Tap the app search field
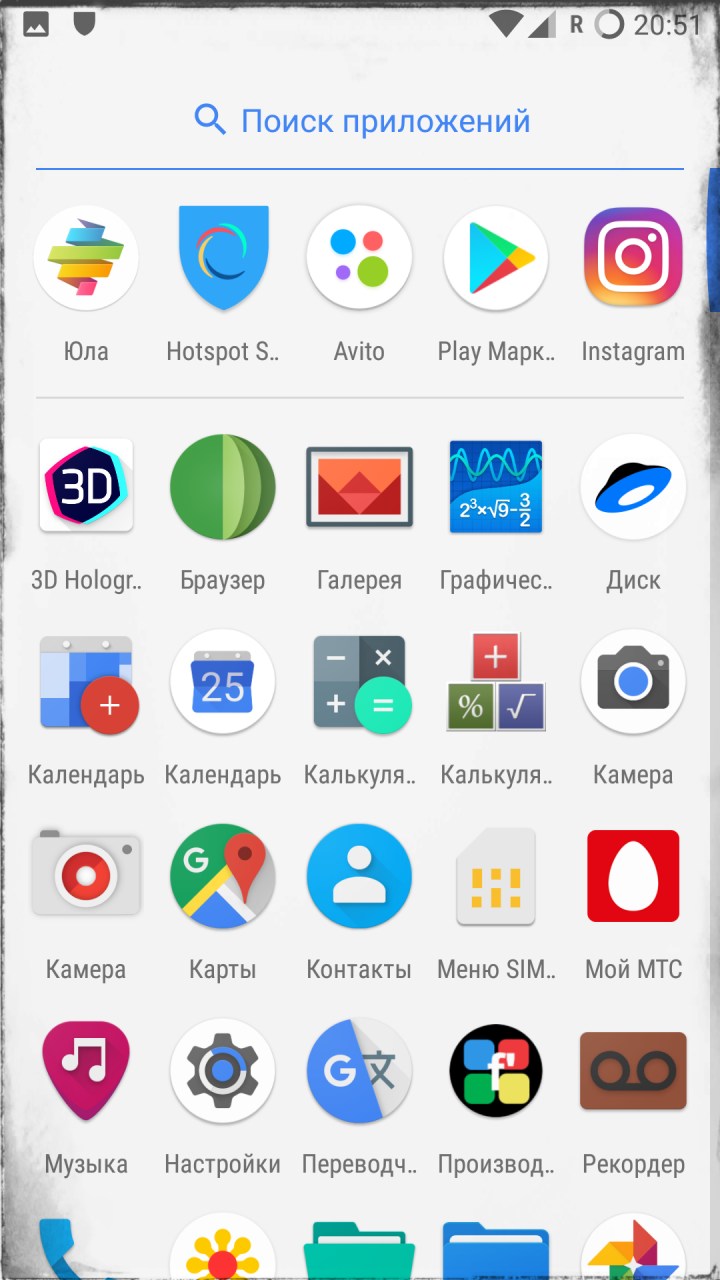 click(x=360, y=121)
